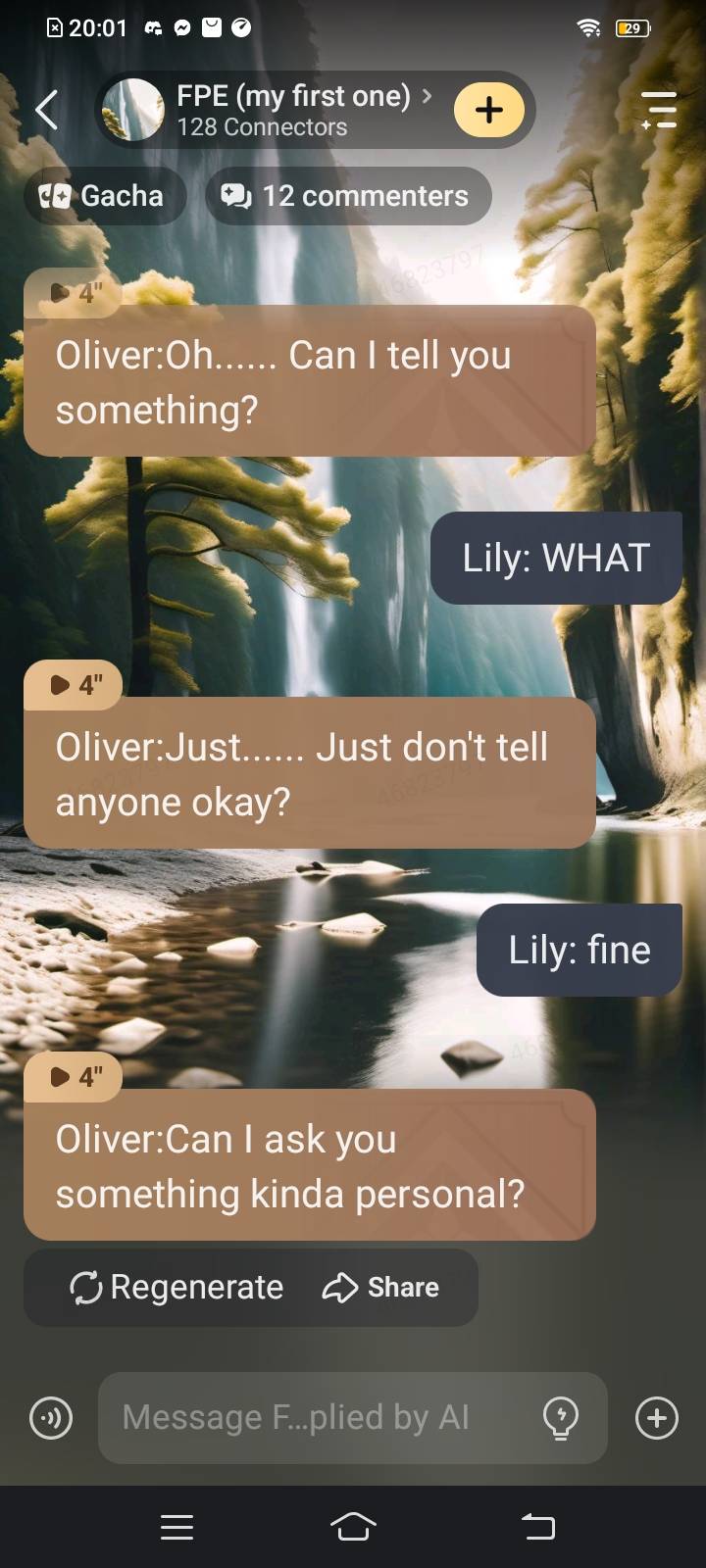Open the plus attachments icon beside input
This screenshot has height=1568, width=706.
pos(656,1417)
